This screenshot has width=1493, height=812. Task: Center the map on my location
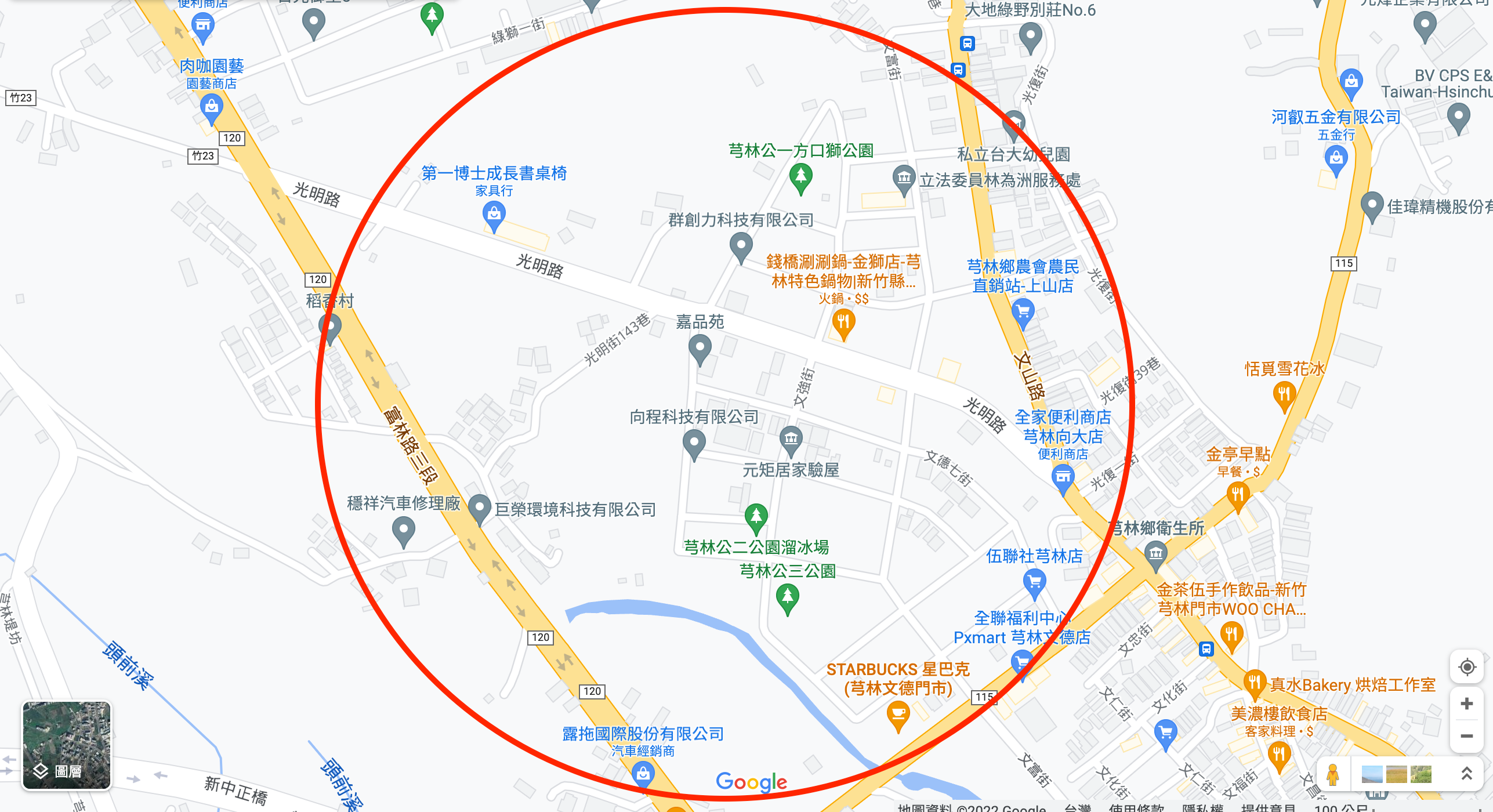(1466, 667)
